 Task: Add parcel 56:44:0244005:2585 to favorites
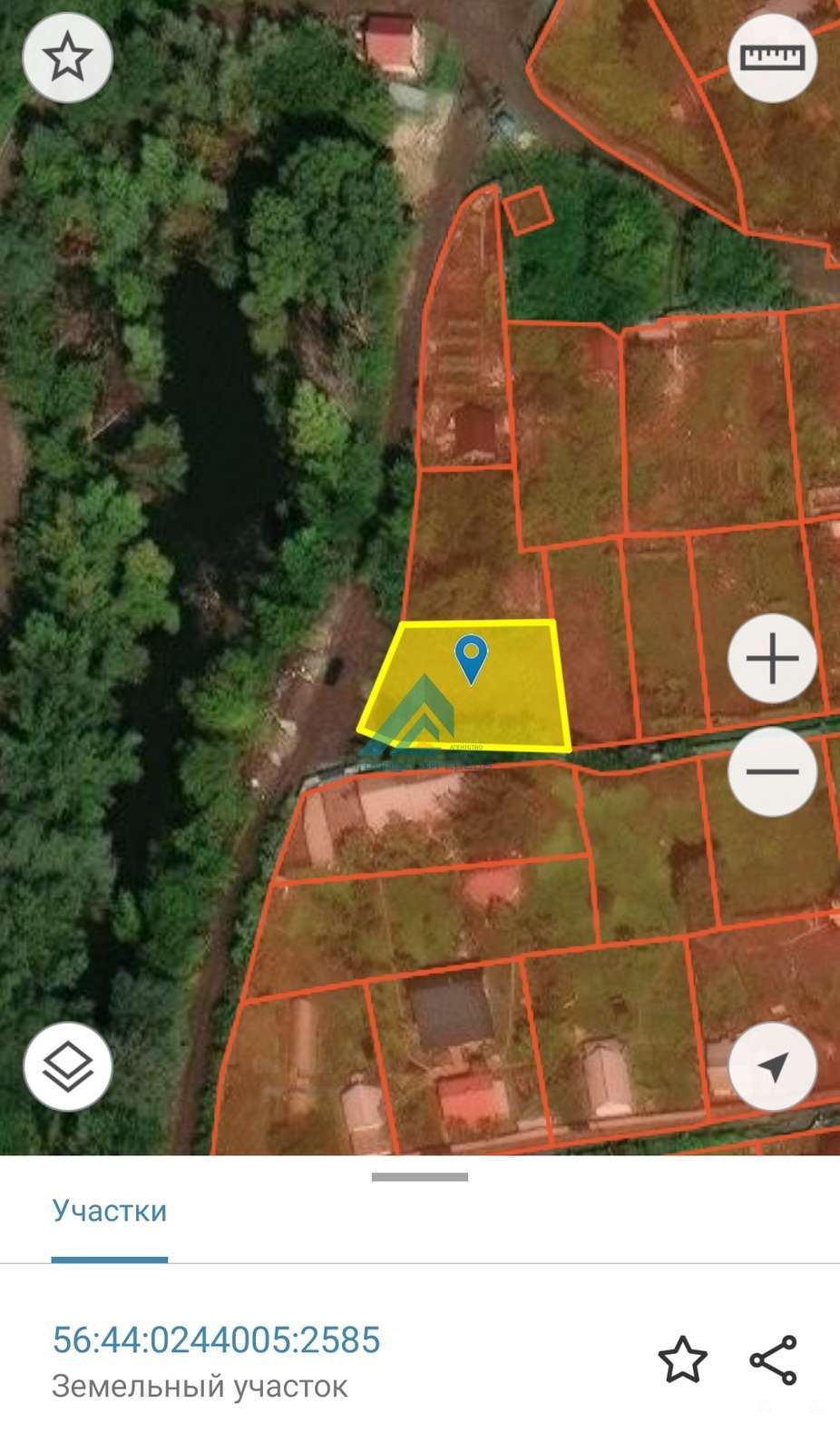(x=682, y=1359)
